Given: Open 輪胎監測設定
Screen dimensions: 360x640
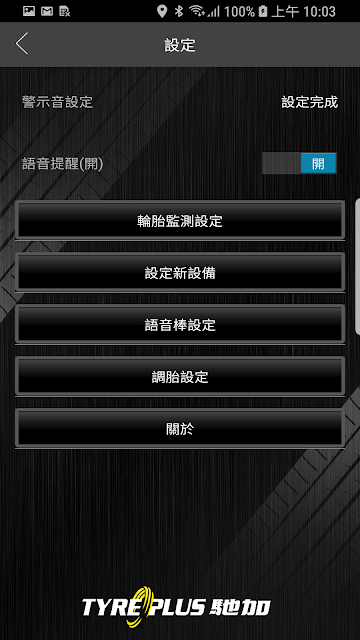Looking at the screenshot, I should (x=180, y=220).
